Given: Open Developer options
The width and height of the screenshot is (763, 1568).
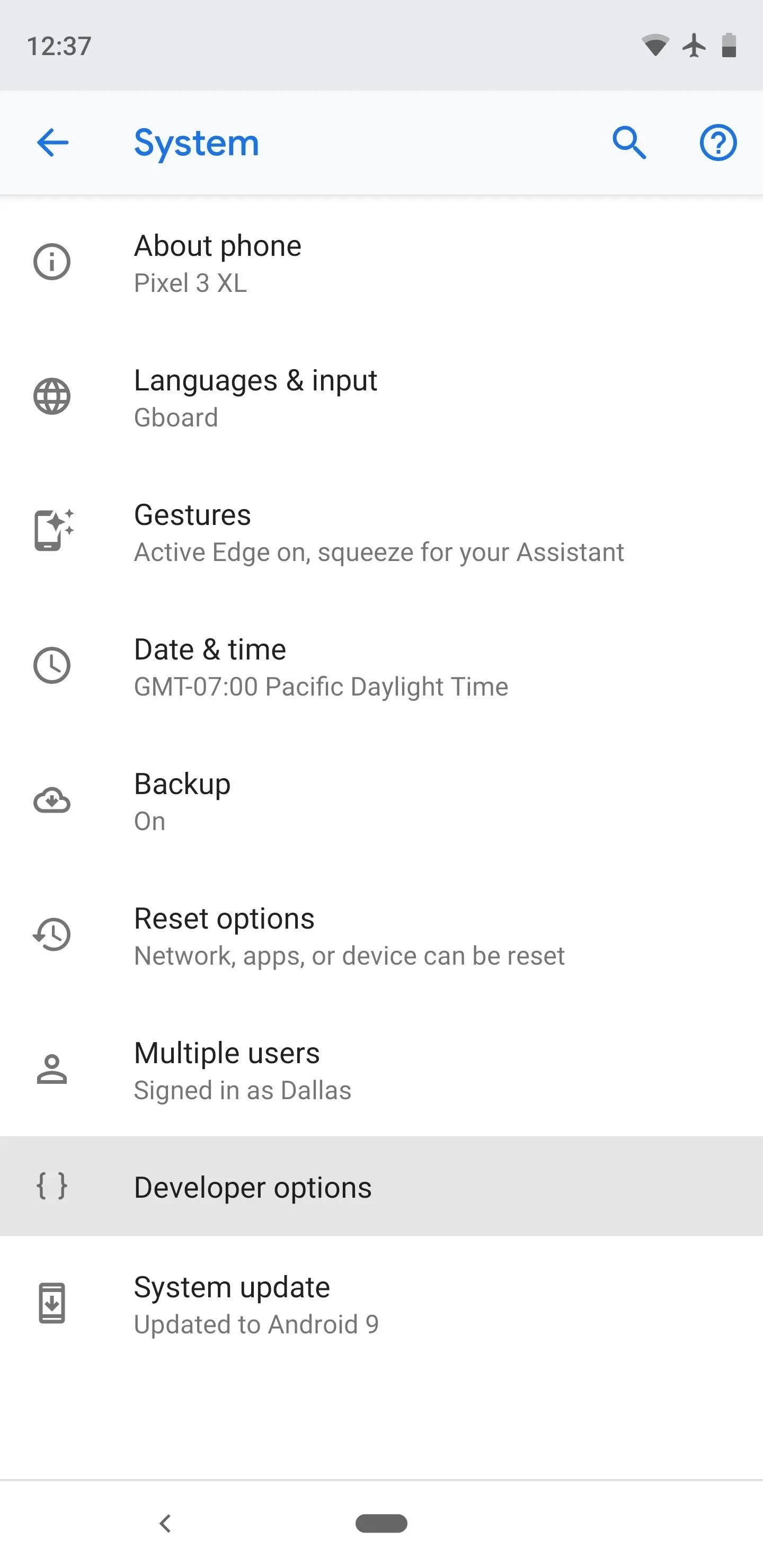Looking at the screenshot, I should [381, 1186].
